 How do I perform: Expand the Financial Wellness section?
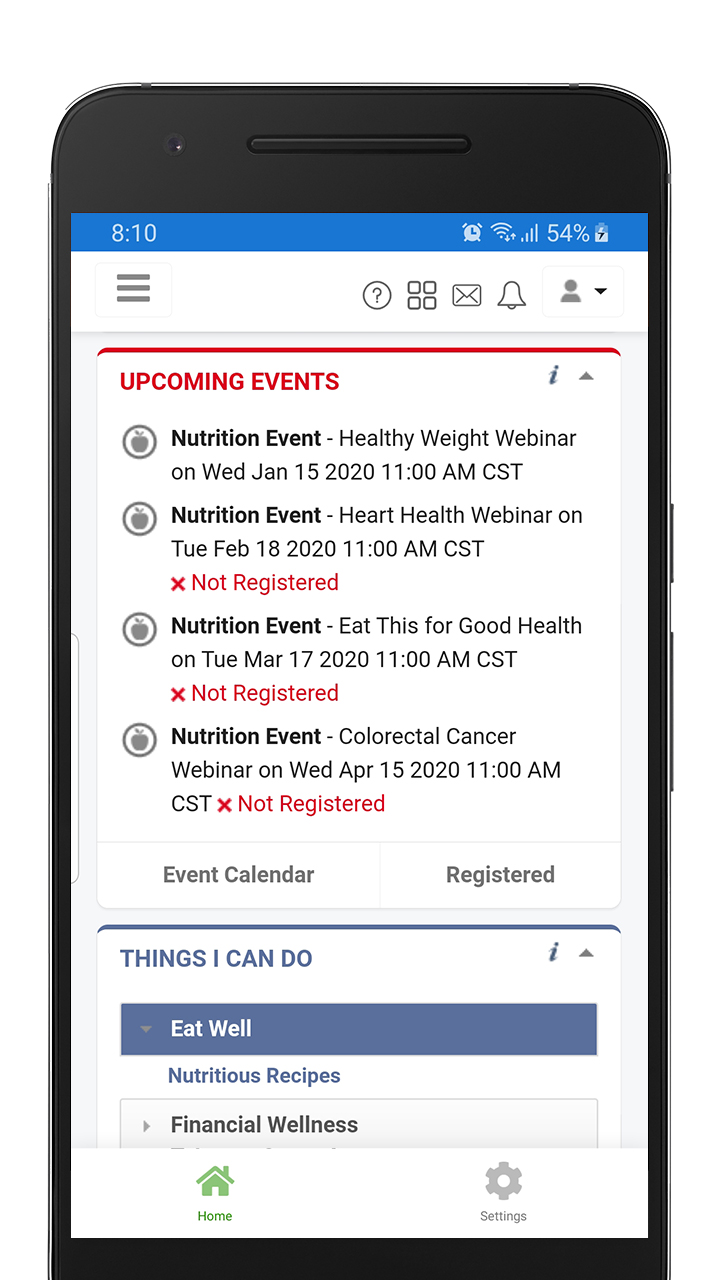point(358,1125)
